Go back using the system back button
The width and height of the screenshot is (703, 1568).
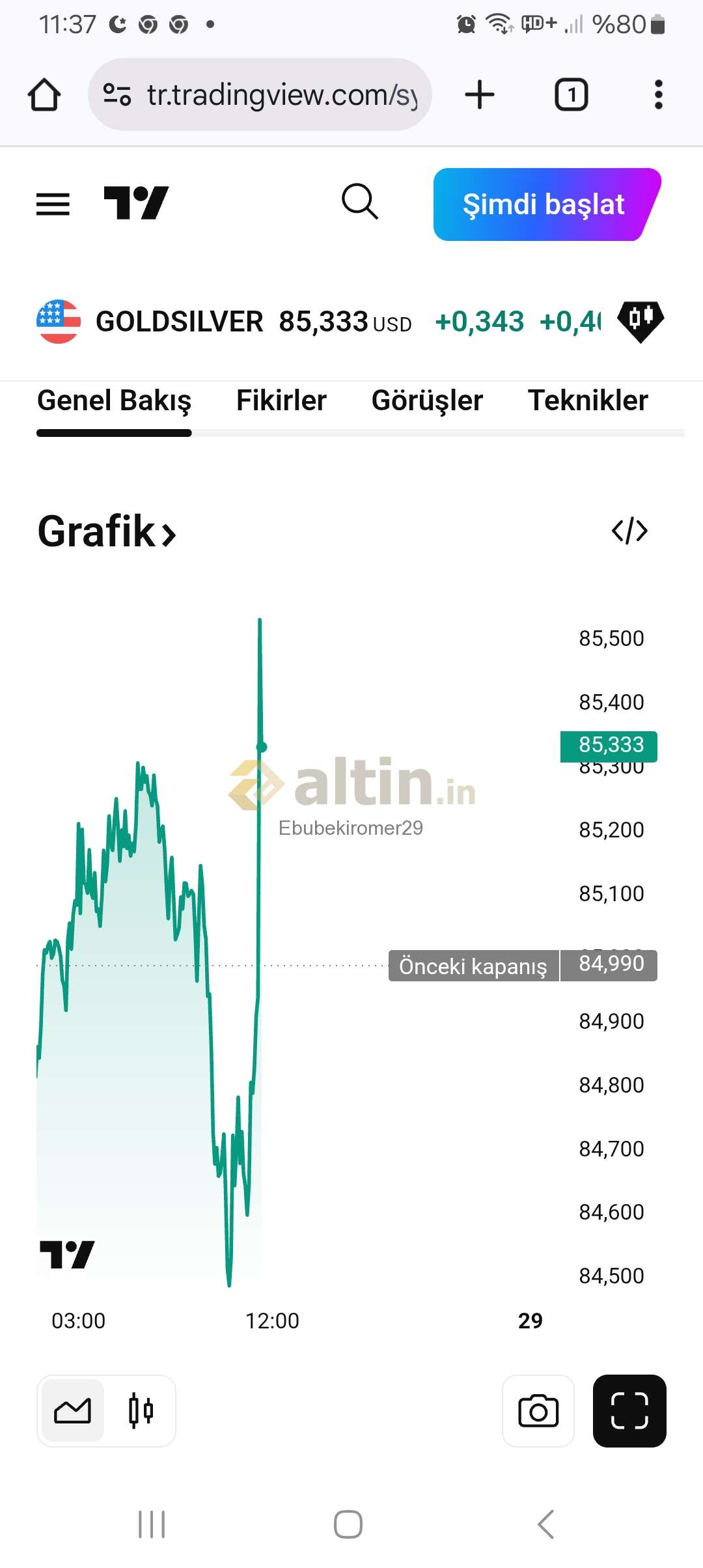pos(545,1524)
